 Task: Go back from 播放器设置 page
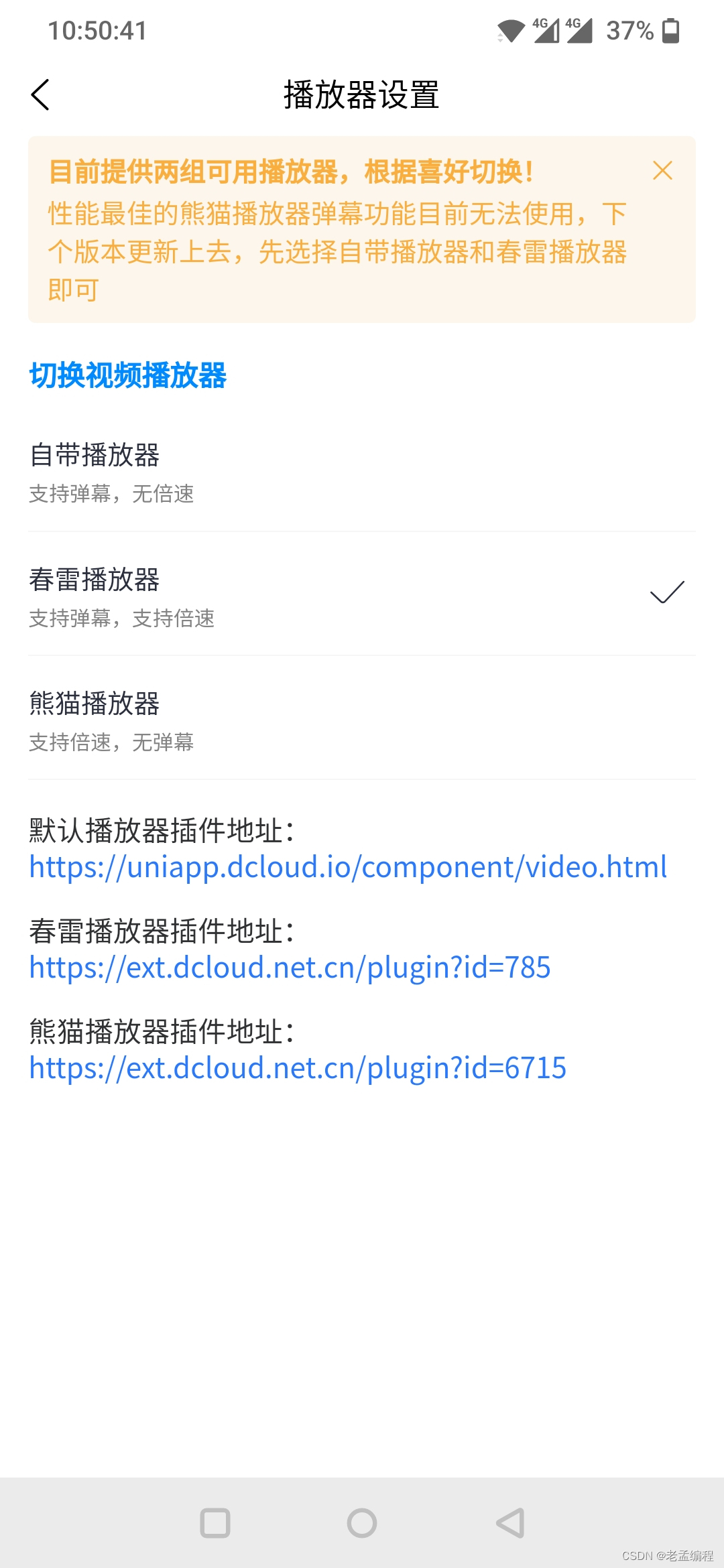41,94
